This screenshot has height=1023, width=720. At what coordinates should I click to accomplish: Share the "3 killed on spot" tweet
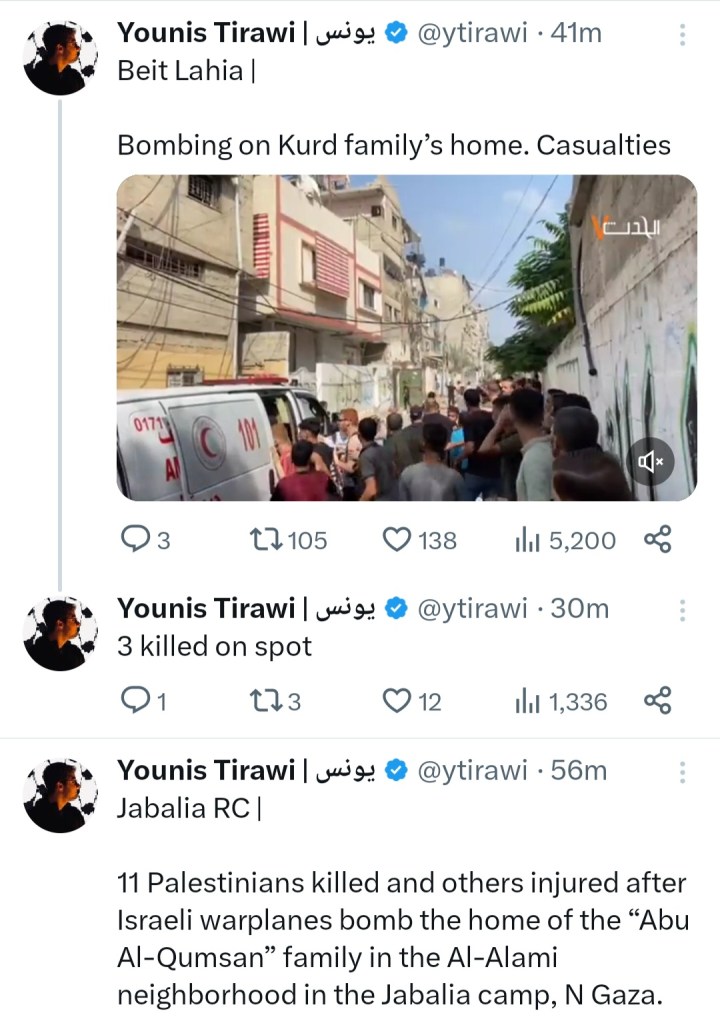(x=657, y=702)
